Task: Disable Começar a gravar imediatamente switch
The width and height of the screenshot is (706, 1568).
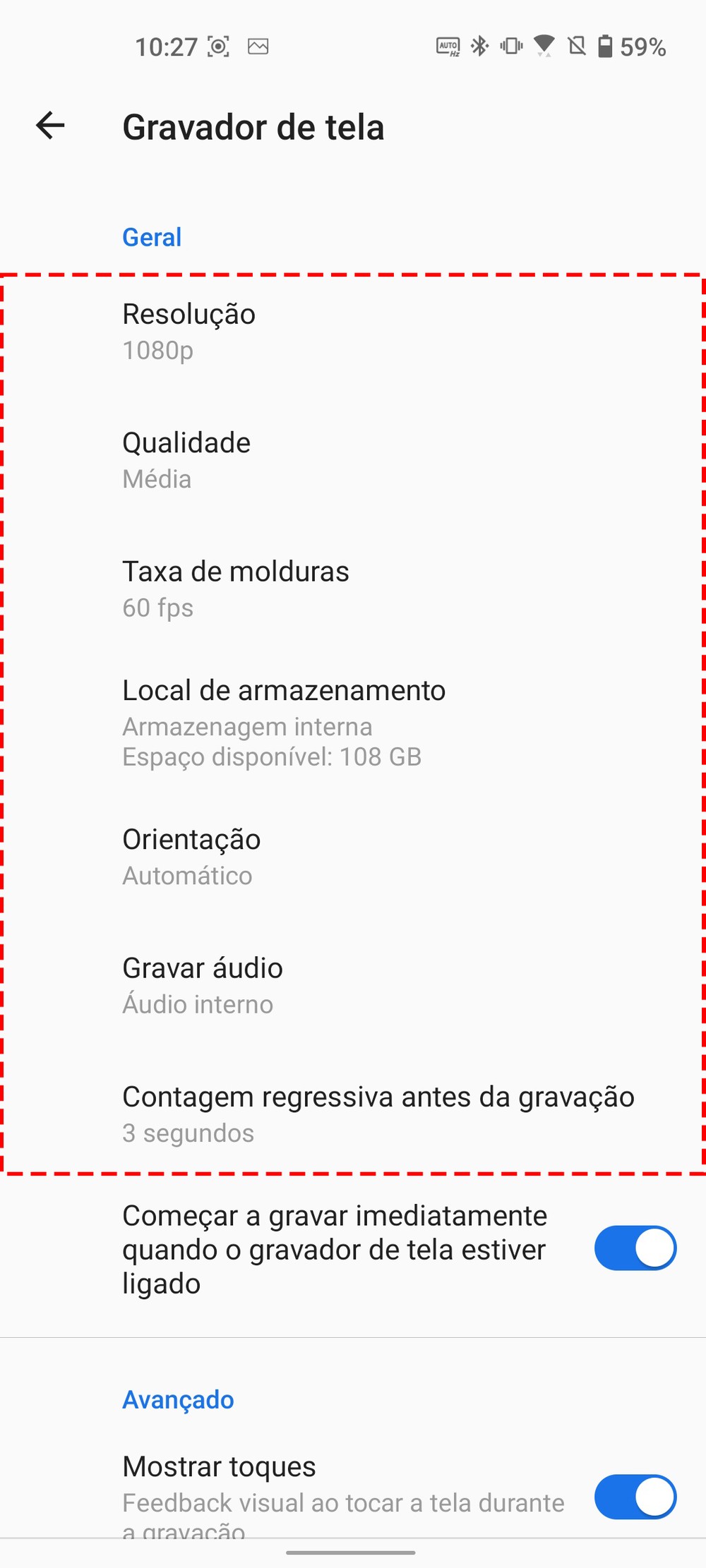Action: click(635, 1248)
